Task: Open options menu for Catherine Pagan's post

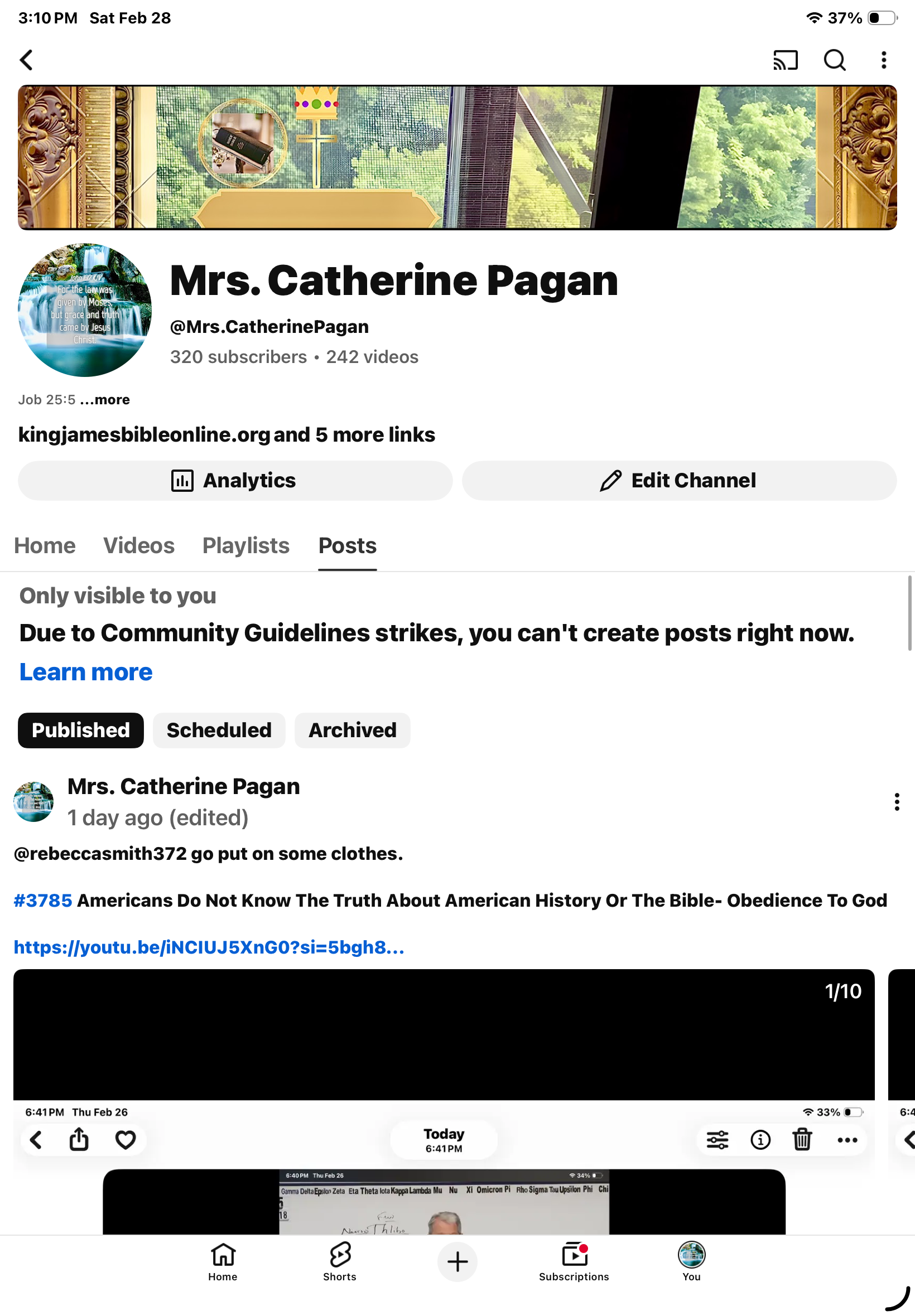Action: click(x=897, y=801)
